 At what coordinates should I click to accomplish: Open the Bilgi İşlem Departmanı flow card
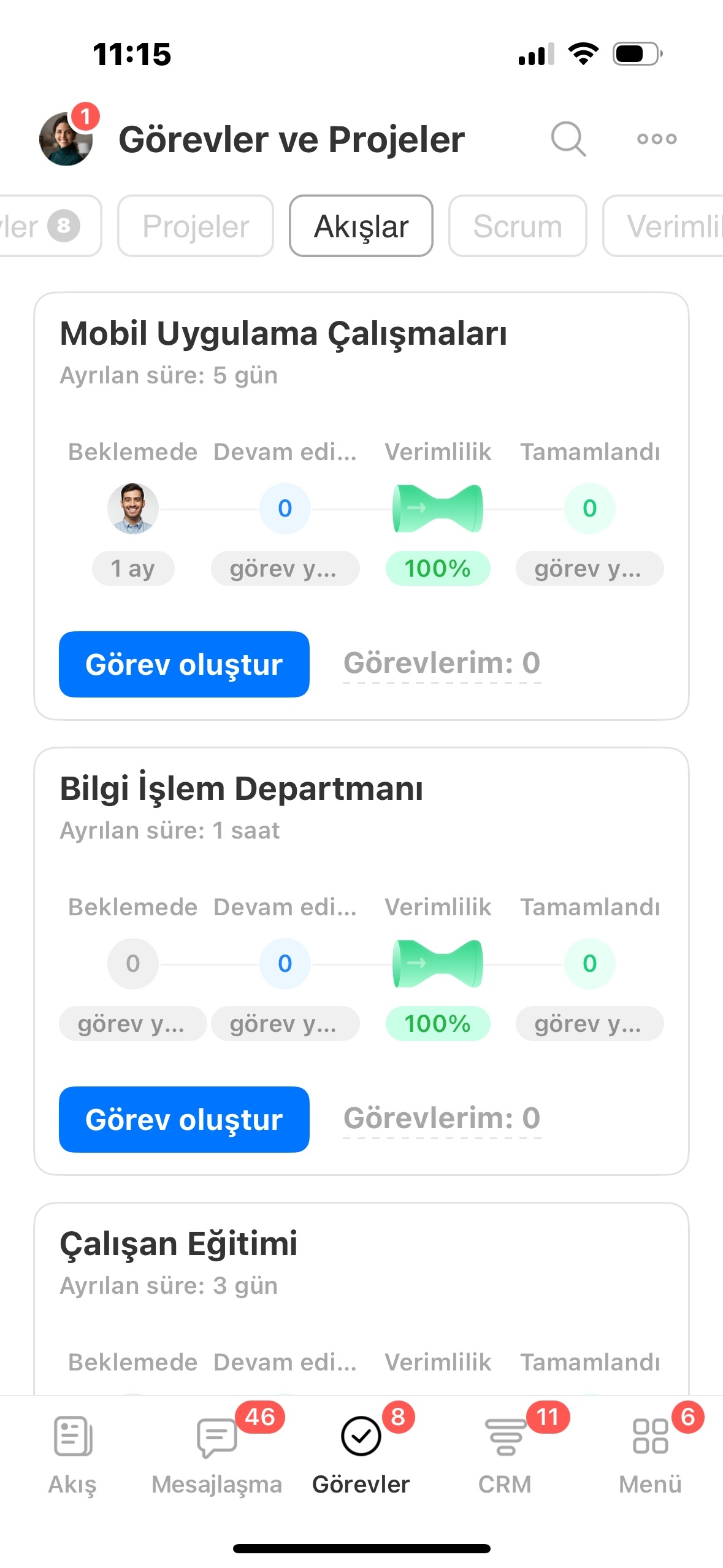[x=361, y=961]
